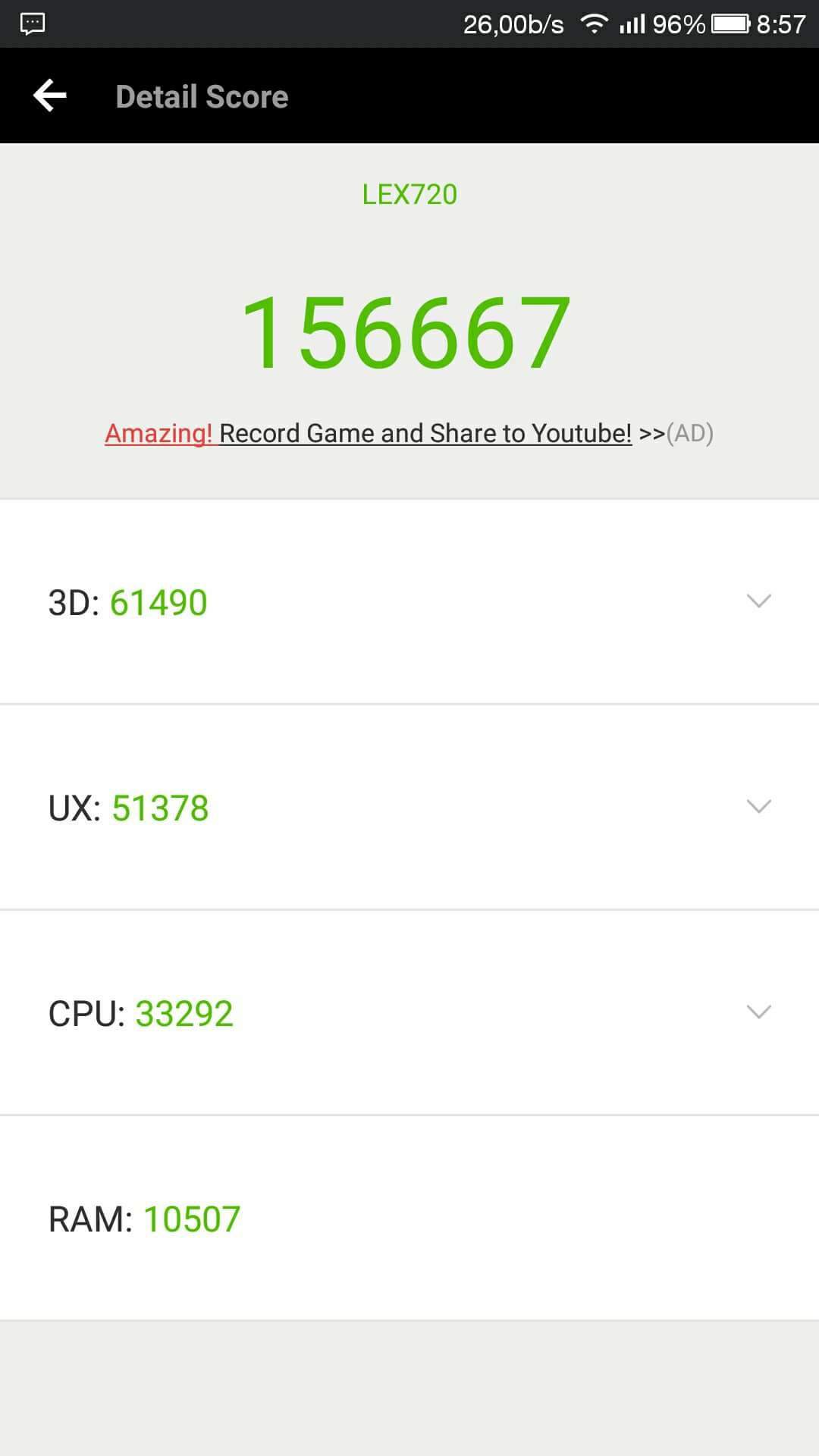Viewport: 819px width, 1456px height.
Task: Click the back arrow to return
Action: click(49, 95)
